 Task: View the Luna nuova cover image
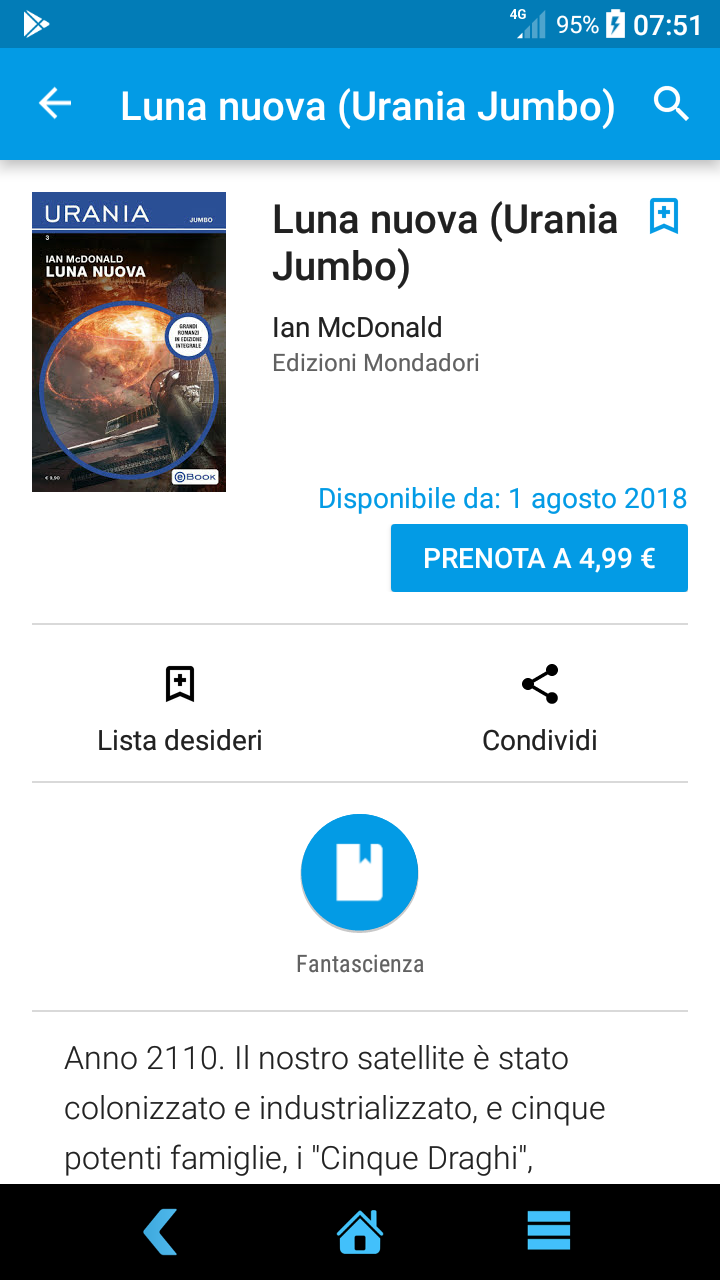(129, 342)
